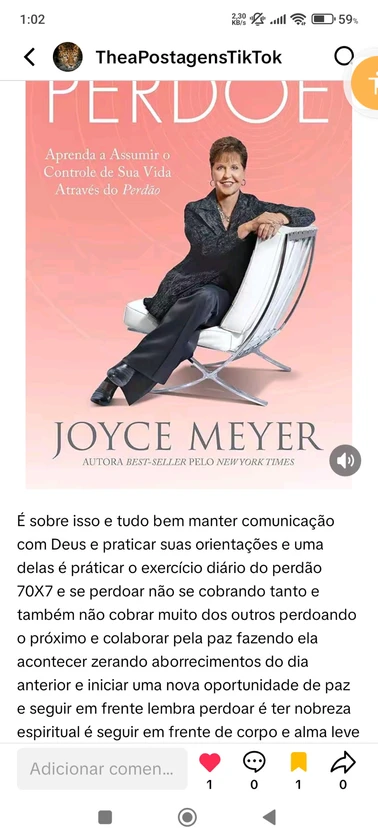Toggle the post's sound with speaker icon

tap(345, 460)
